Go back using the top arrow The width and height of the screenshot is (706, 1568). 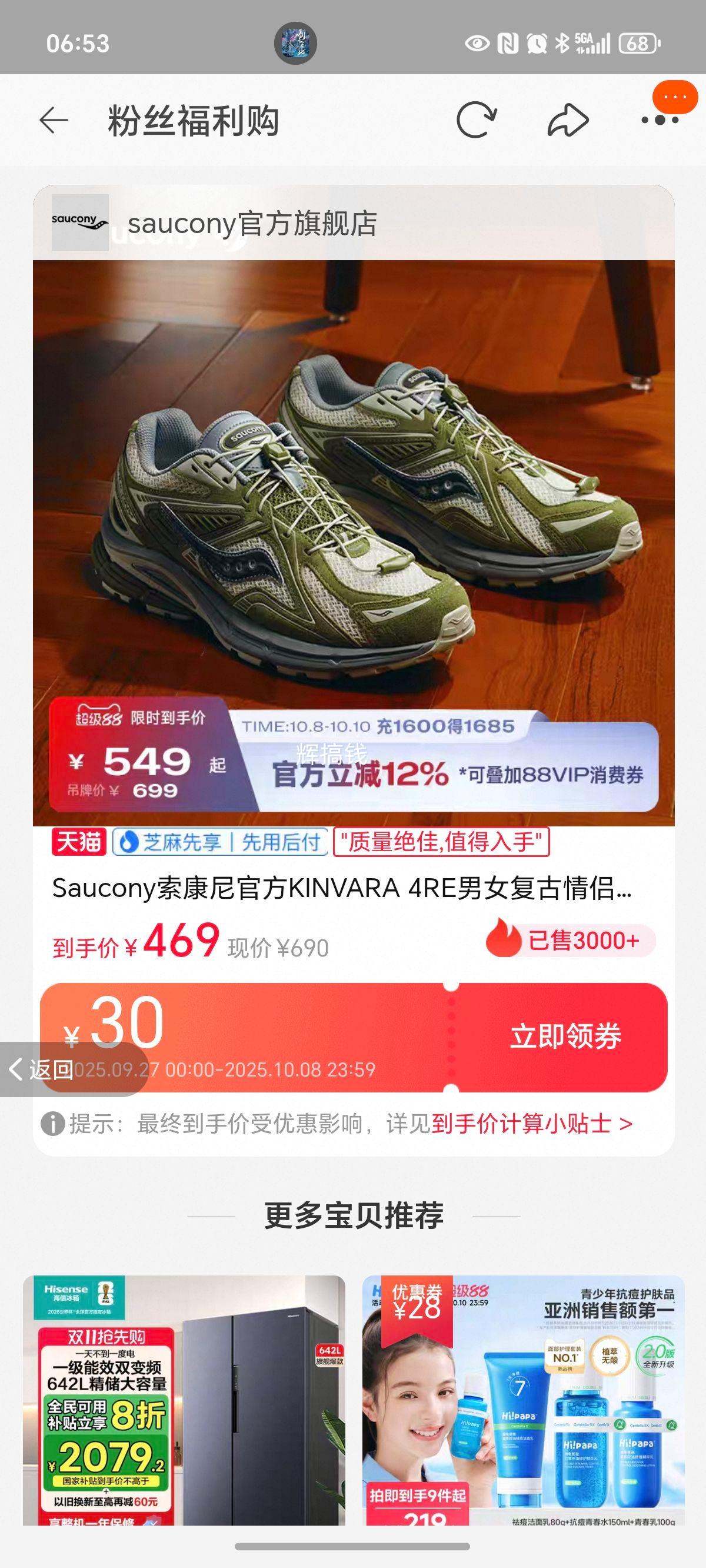54,120
